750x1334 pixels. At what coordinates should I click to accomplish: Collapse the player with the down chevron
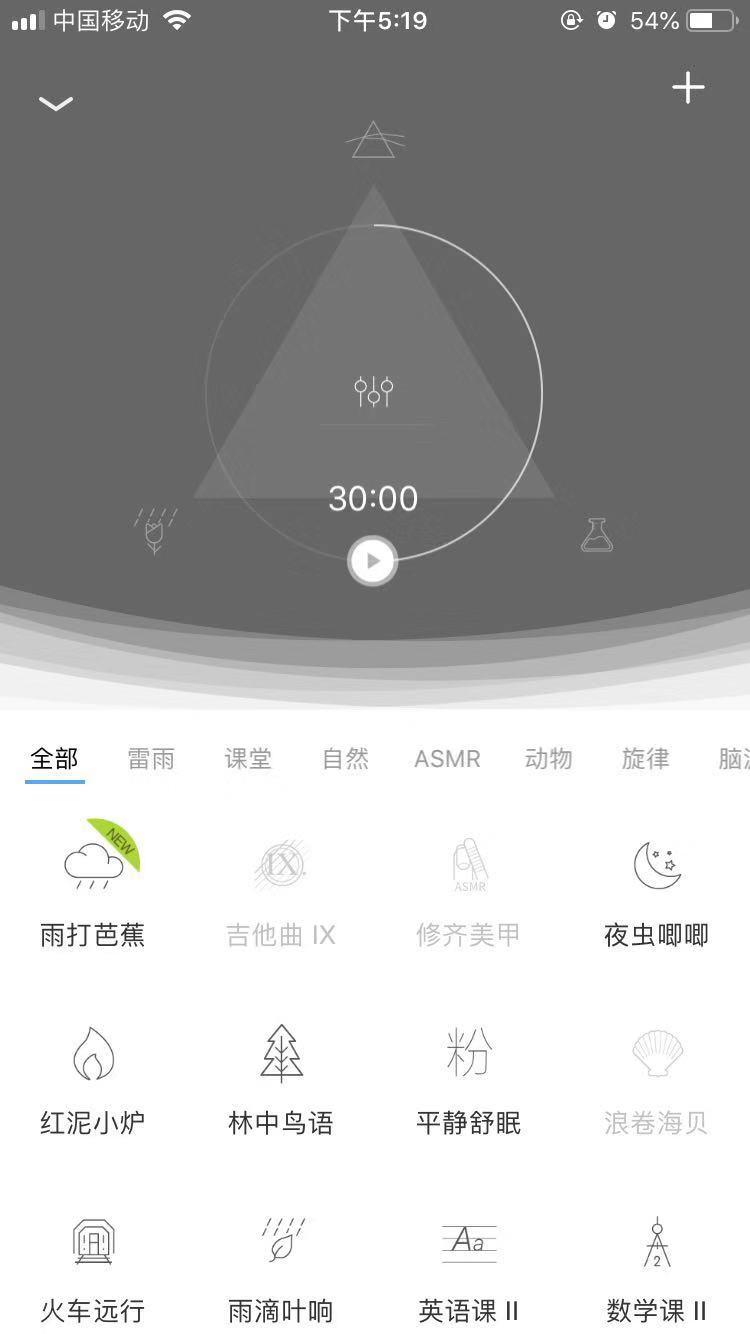[x=56, y=103]
